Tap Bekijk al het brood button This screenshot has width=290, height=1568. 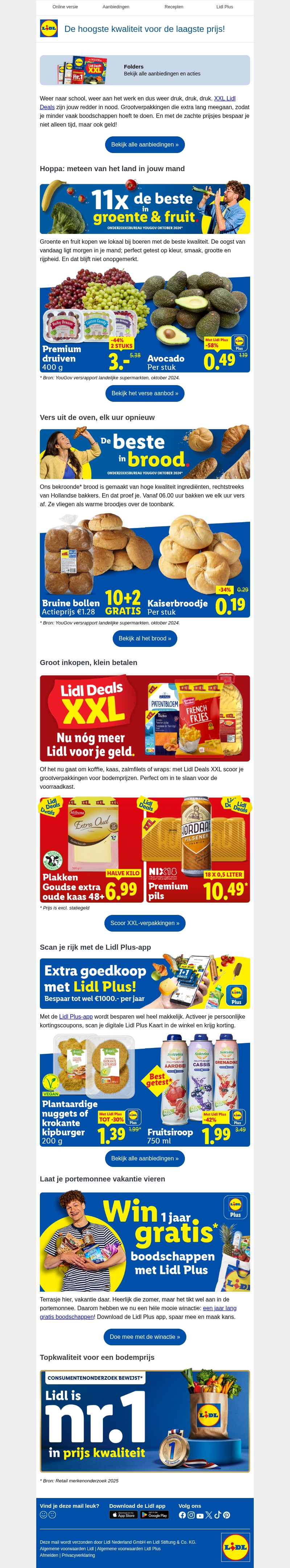145,638
